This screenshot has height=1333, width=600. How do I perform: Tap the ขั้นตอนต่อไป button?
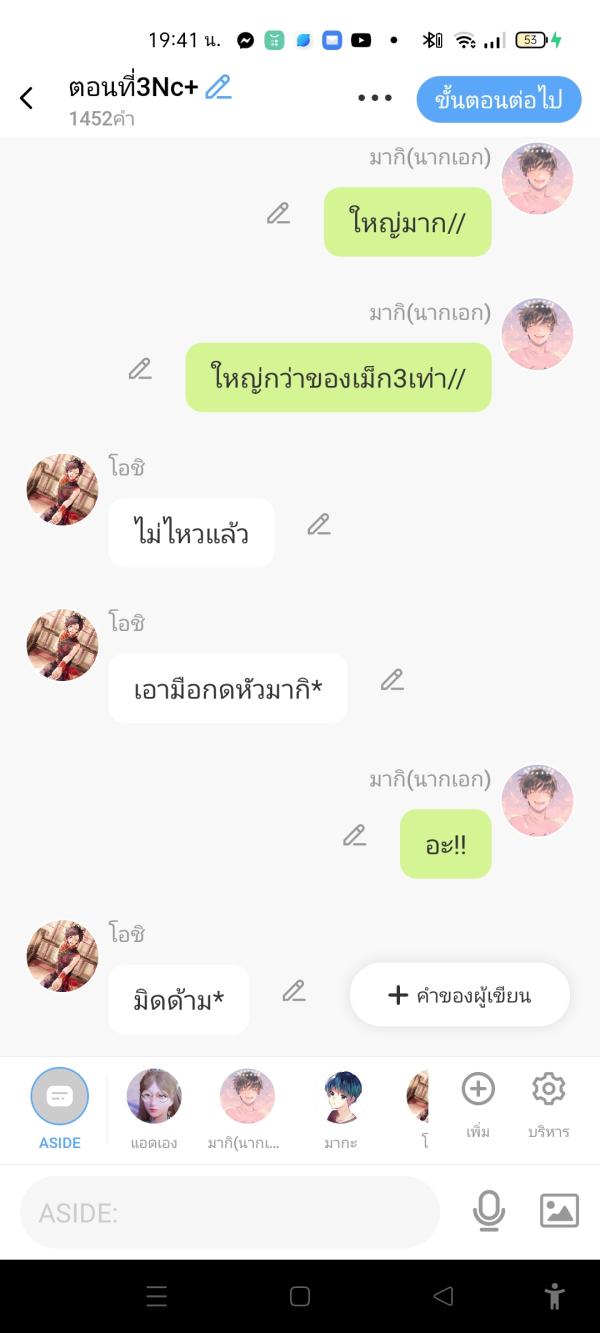(x=498, y=99)
